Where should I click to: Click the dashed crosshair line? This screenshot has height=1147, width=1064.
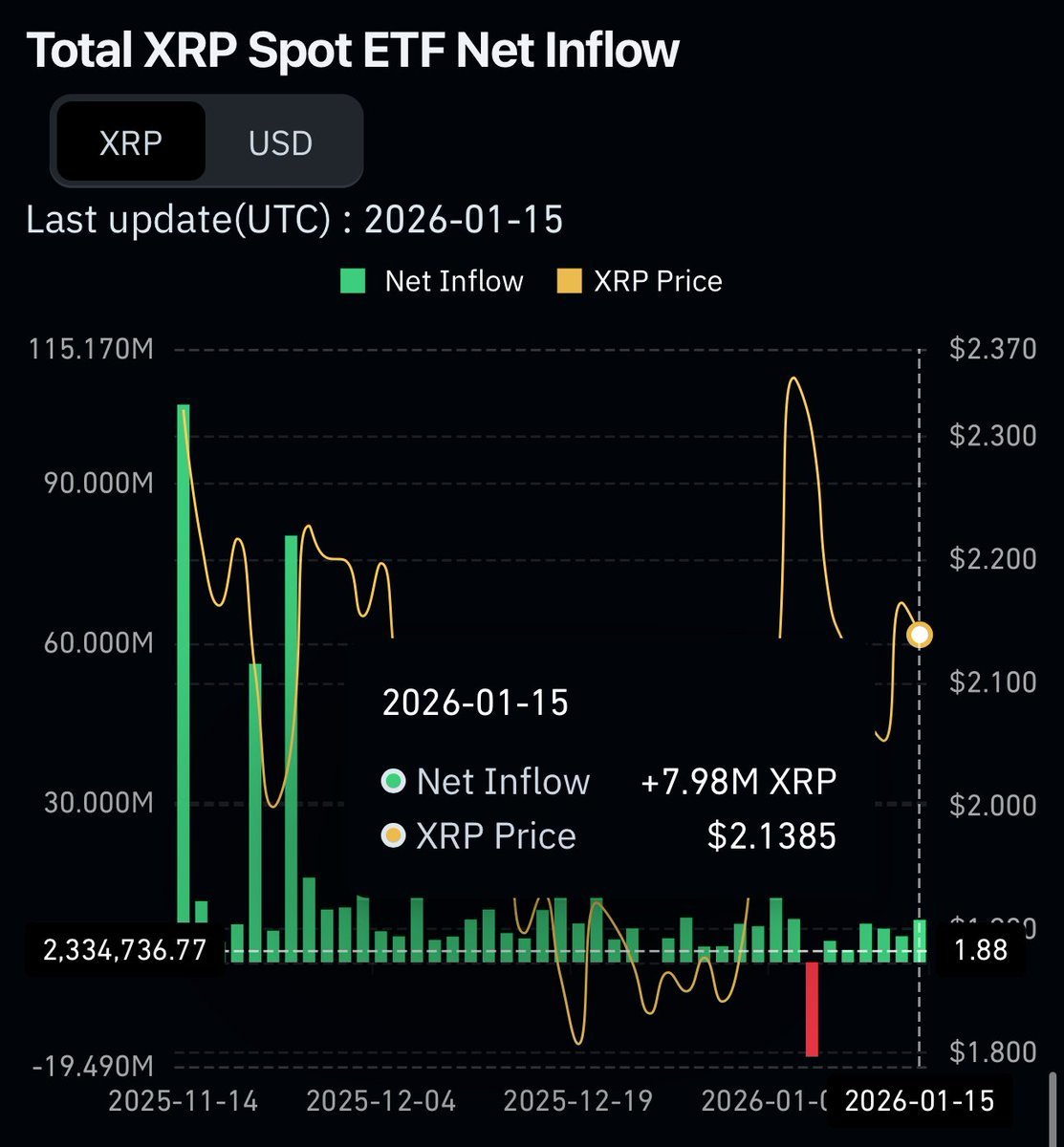point(920,478)
